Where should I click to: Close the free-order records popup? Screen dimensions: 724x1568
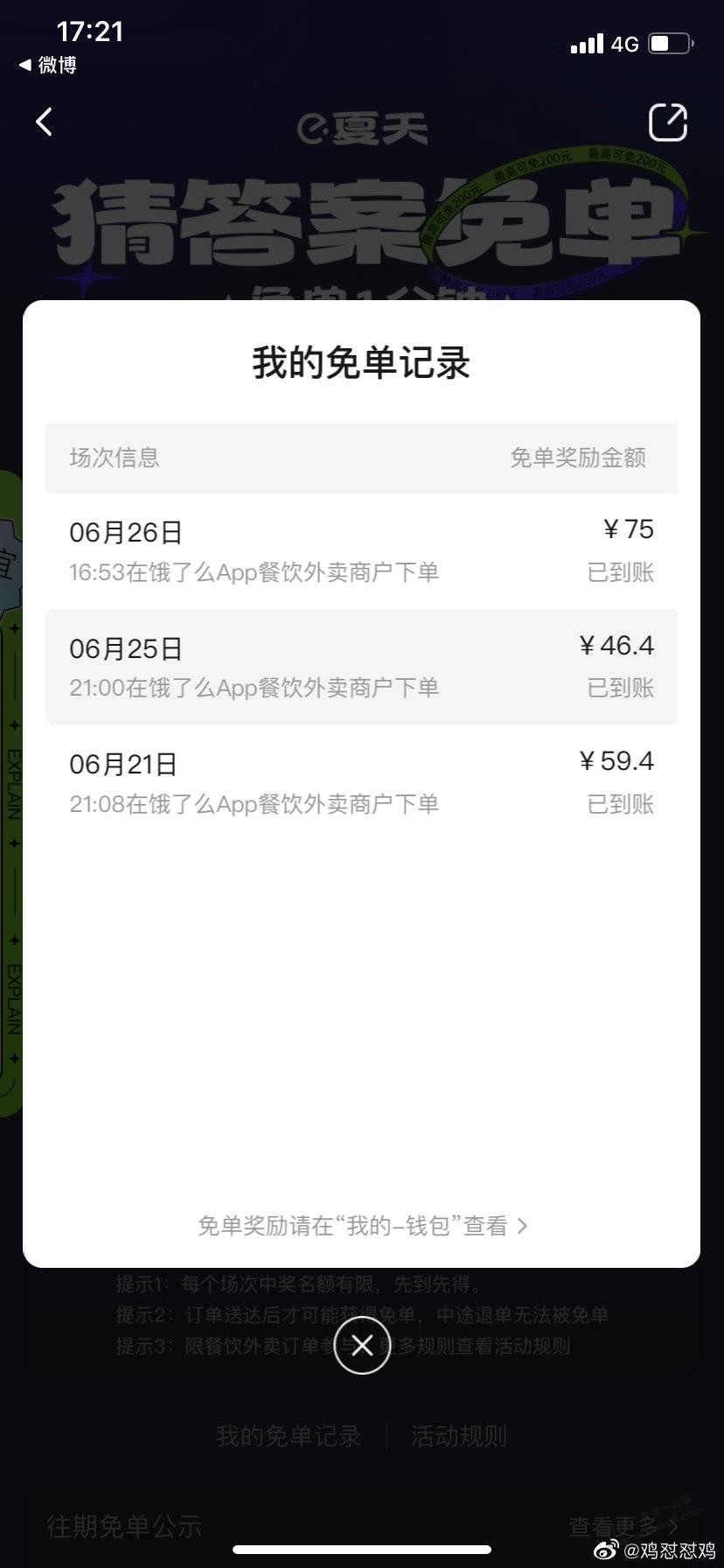tap(361, 1345)
